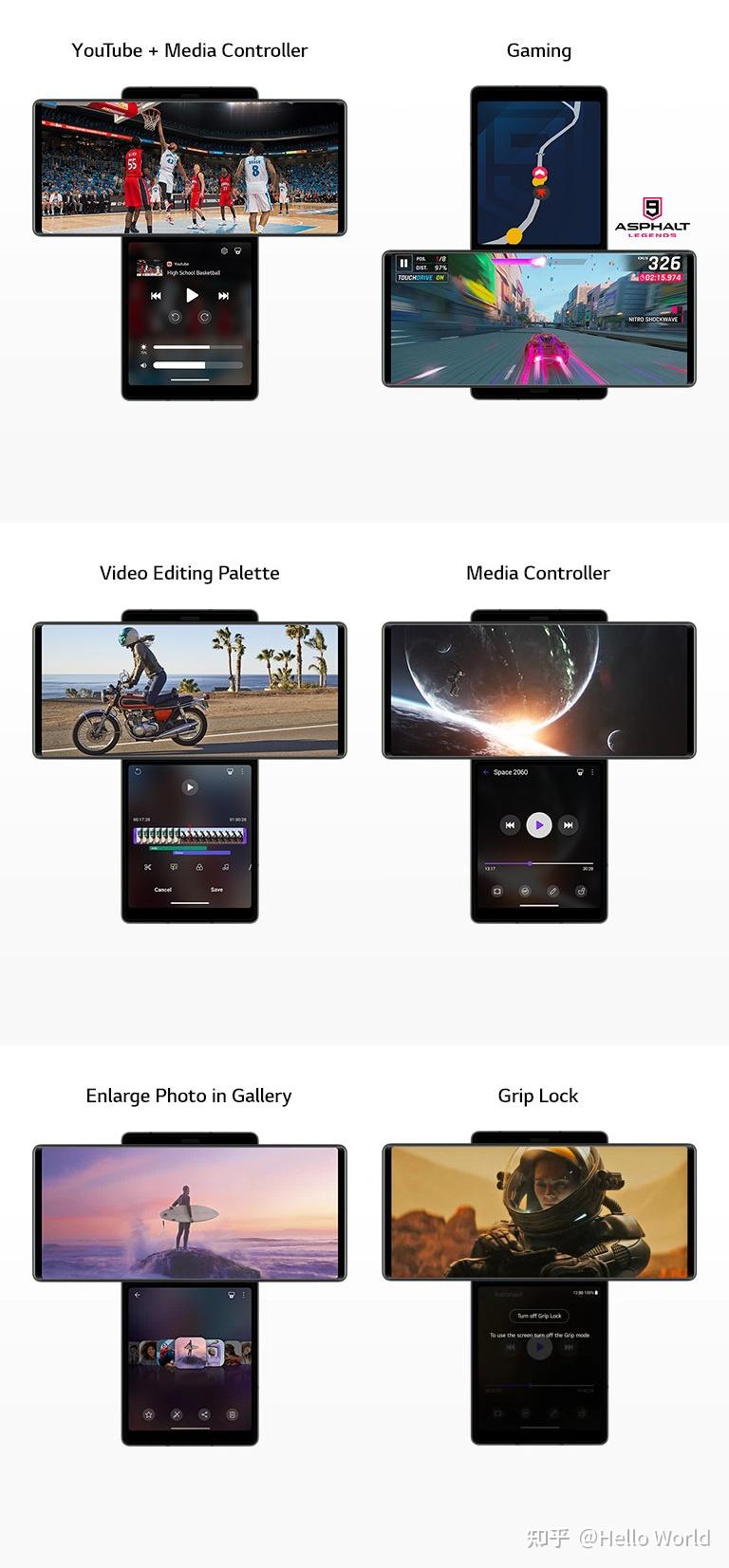729x1568 pixels.
Task: Mute the volume speaker icon on YouTube controller
Action: coord(143,365)
